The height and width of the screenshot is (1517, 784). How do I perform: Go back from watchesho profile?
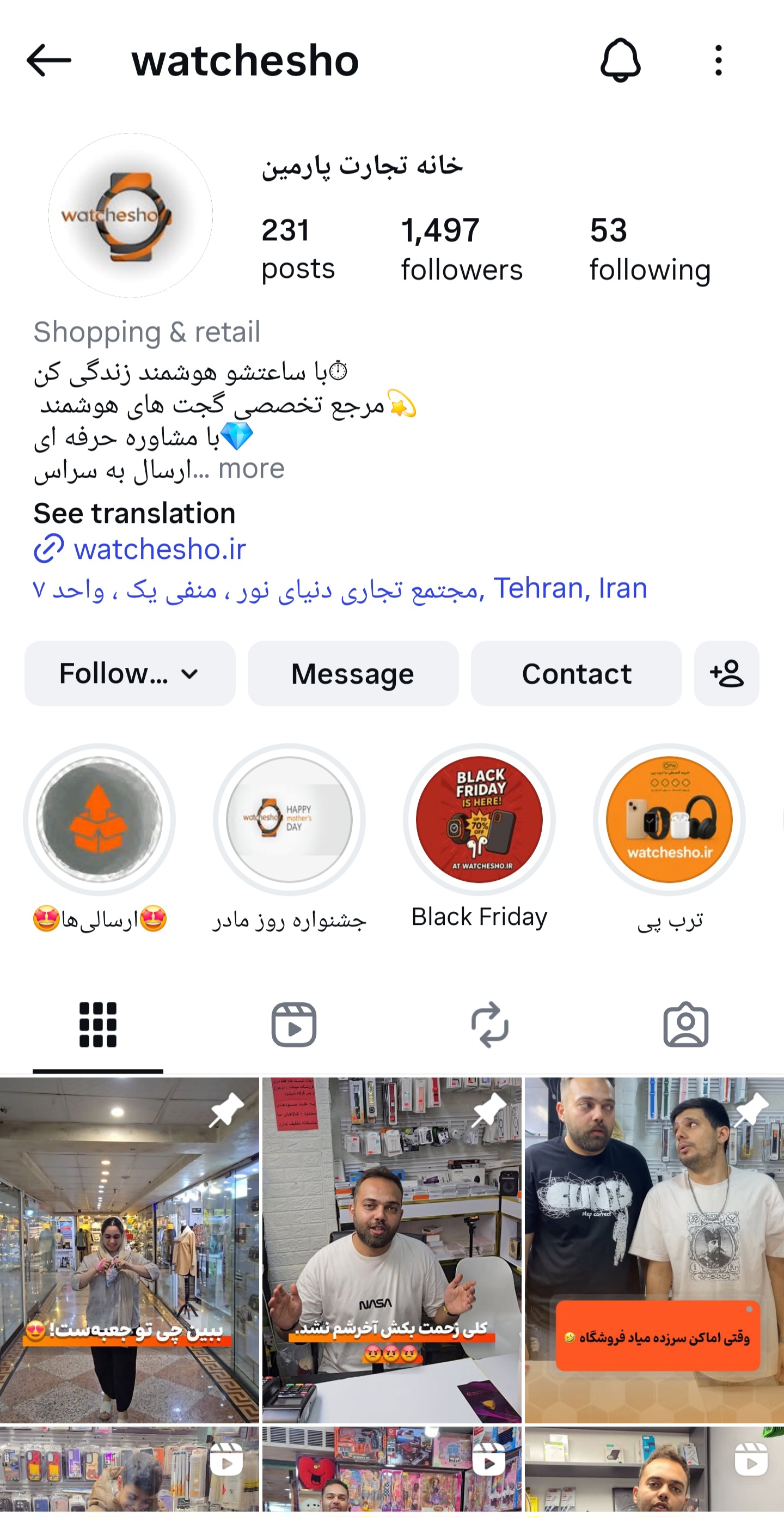(49, 60)
